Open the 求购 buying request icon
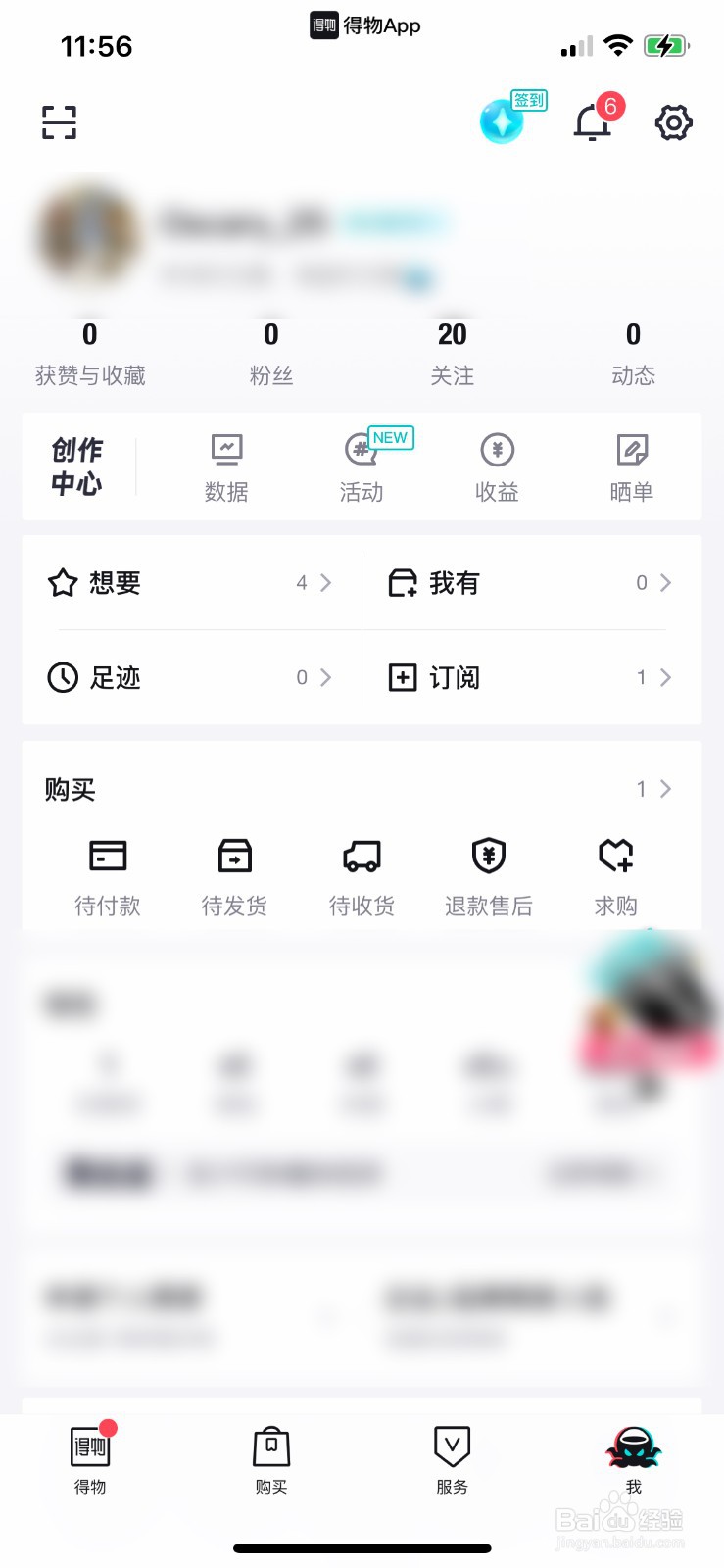724x1568 pixels. (x=614, y=874)
